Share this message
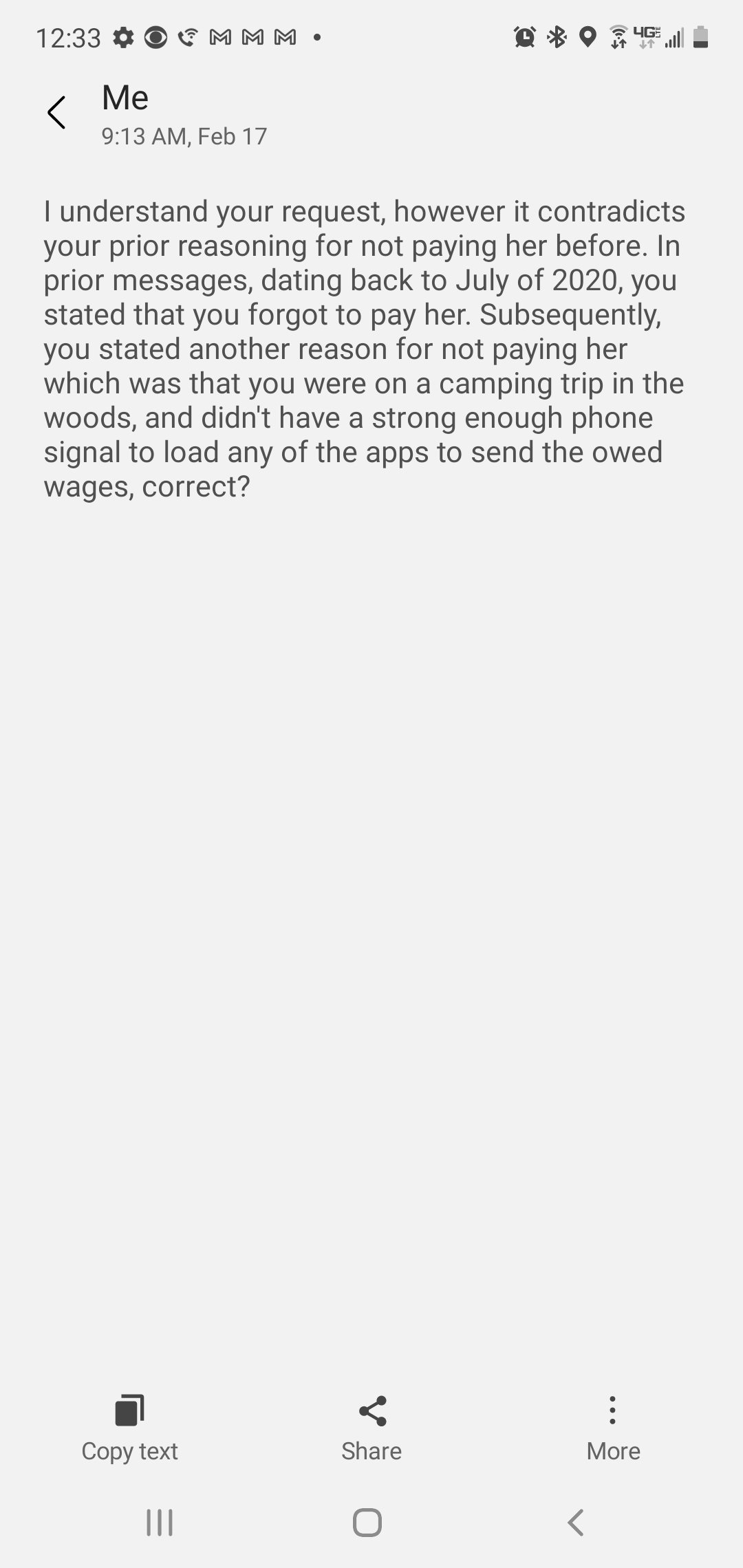The width and height of the screenshot is (743, 1568). [371, 1429]
